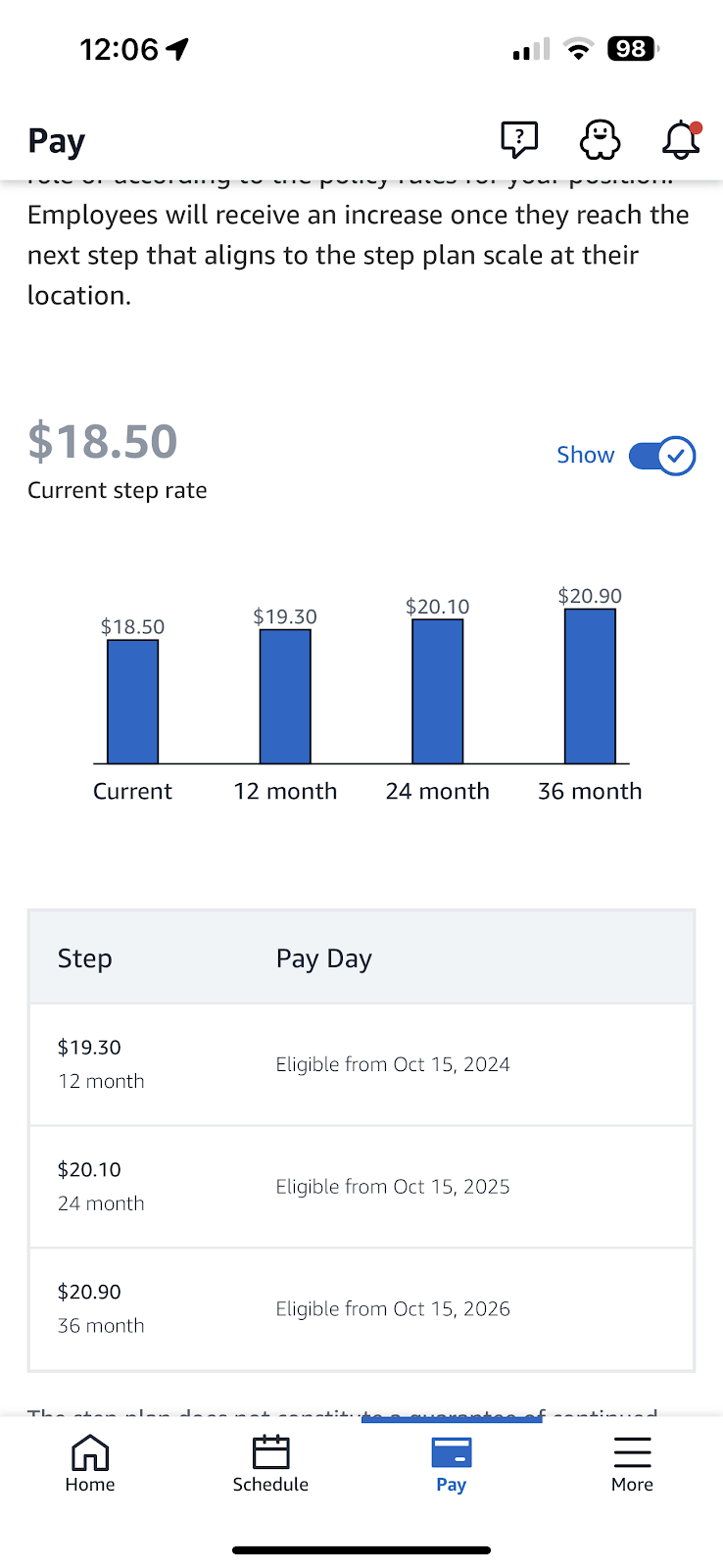Open the feedback question icon

pyautogui.click(x=519, y=140)
